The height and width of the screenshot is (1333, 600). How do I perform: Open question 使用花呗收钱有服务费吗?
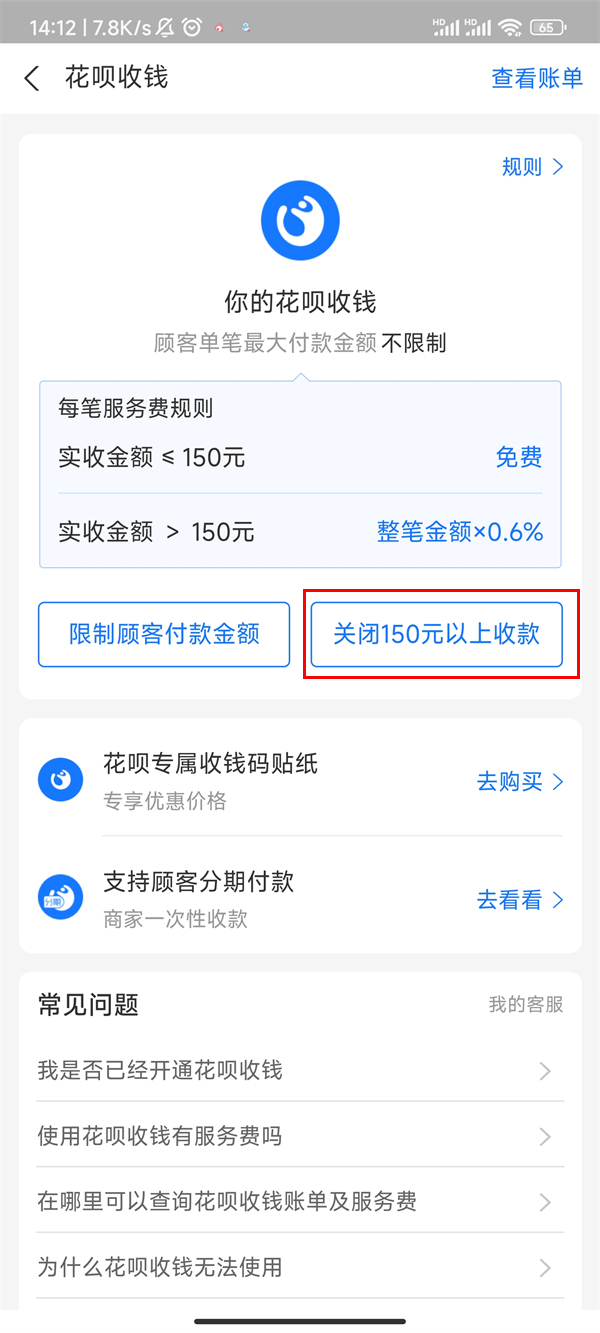pos(300,1136)
